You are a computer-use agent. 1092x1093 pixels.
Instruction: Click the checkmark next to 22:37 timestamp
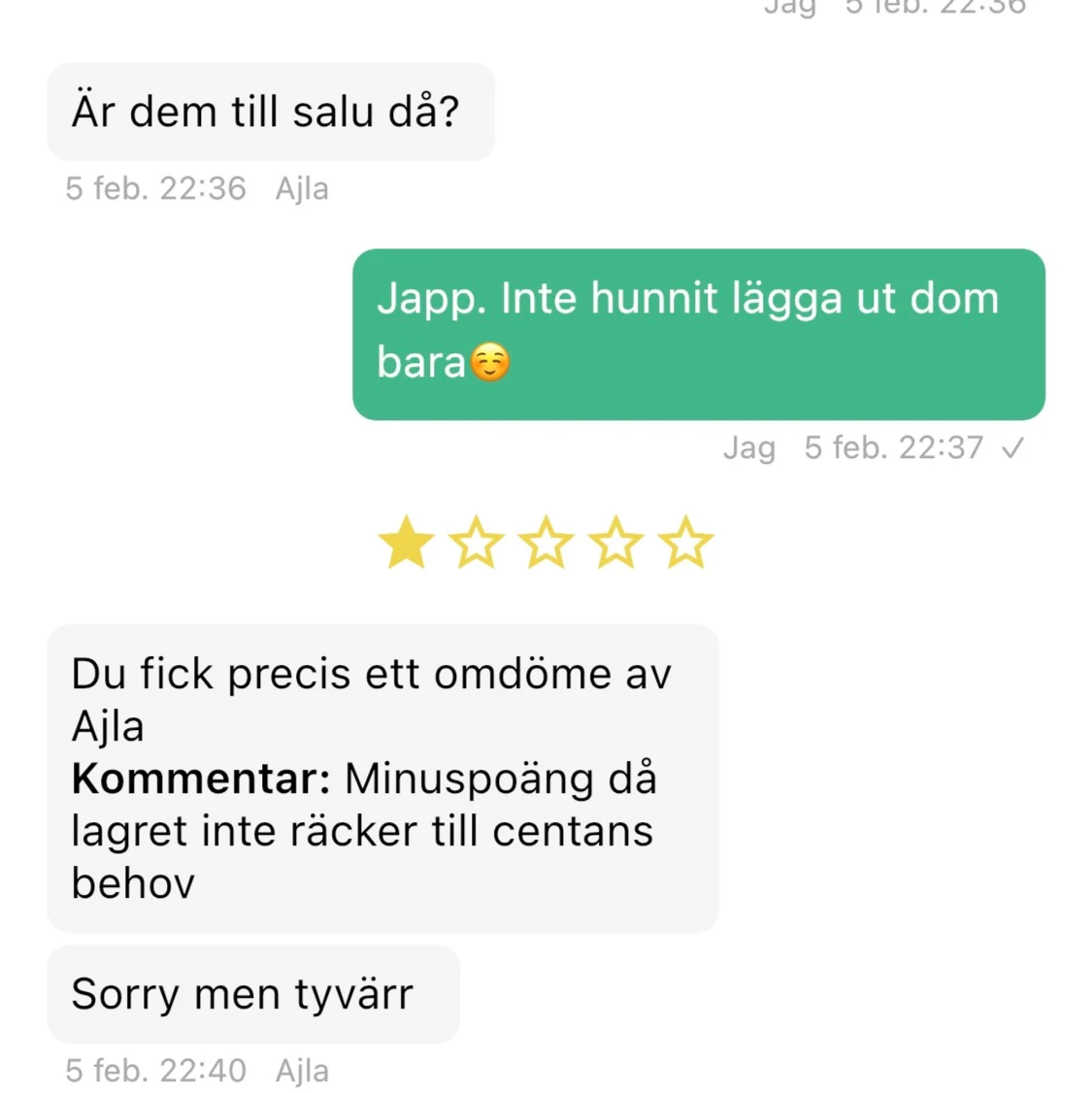pyautogui.click(x=1015, y=447)
